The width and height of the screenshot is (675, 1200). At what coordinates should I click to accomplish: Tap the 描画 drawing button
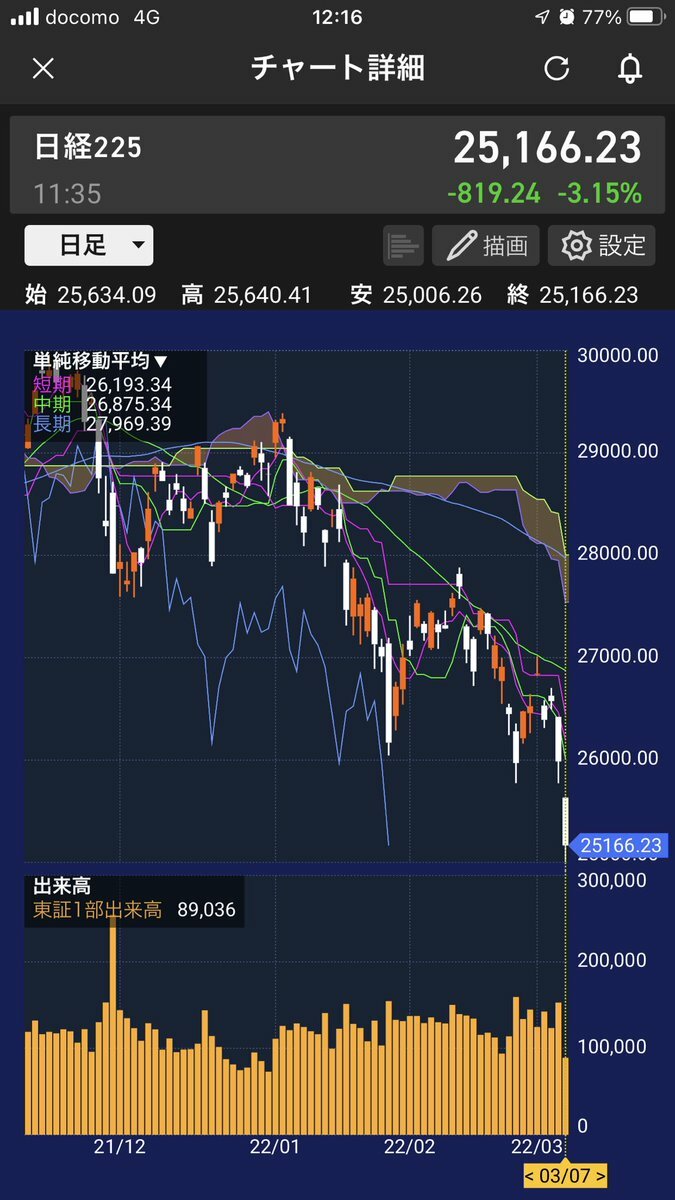pos(486,245)
